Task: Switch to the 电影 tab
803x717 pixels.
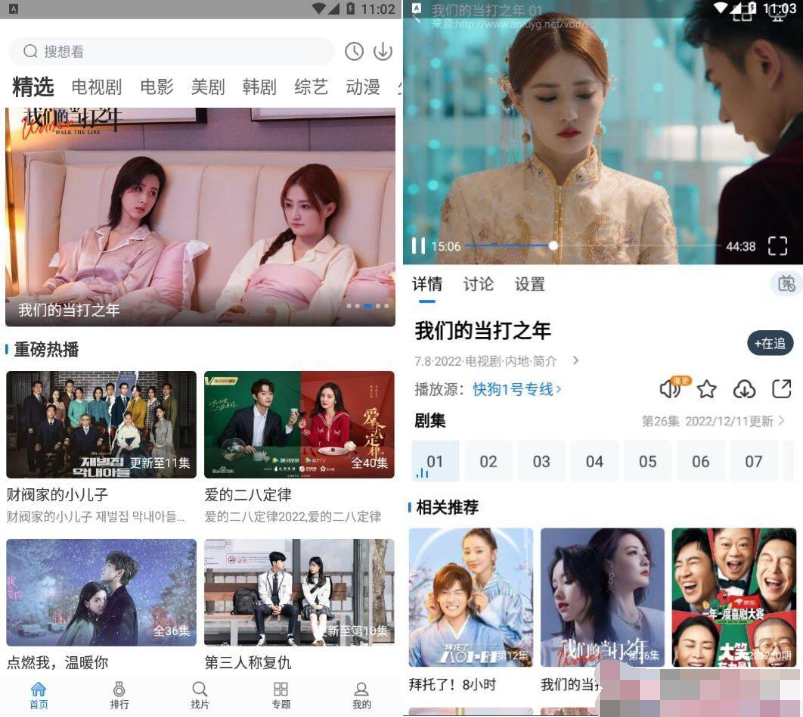Action: tap(157, 87)
